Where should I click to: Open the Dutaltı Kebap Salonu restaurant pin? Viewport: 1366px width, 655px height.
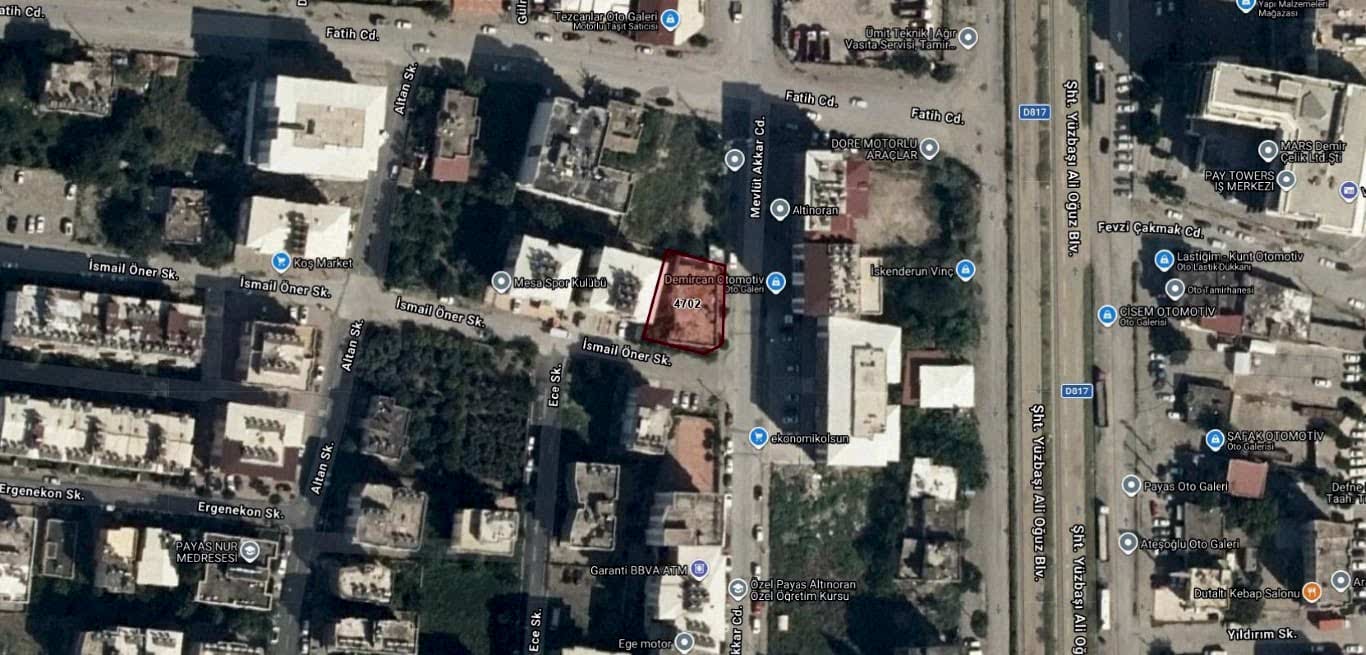click(x=1313, y=591)
